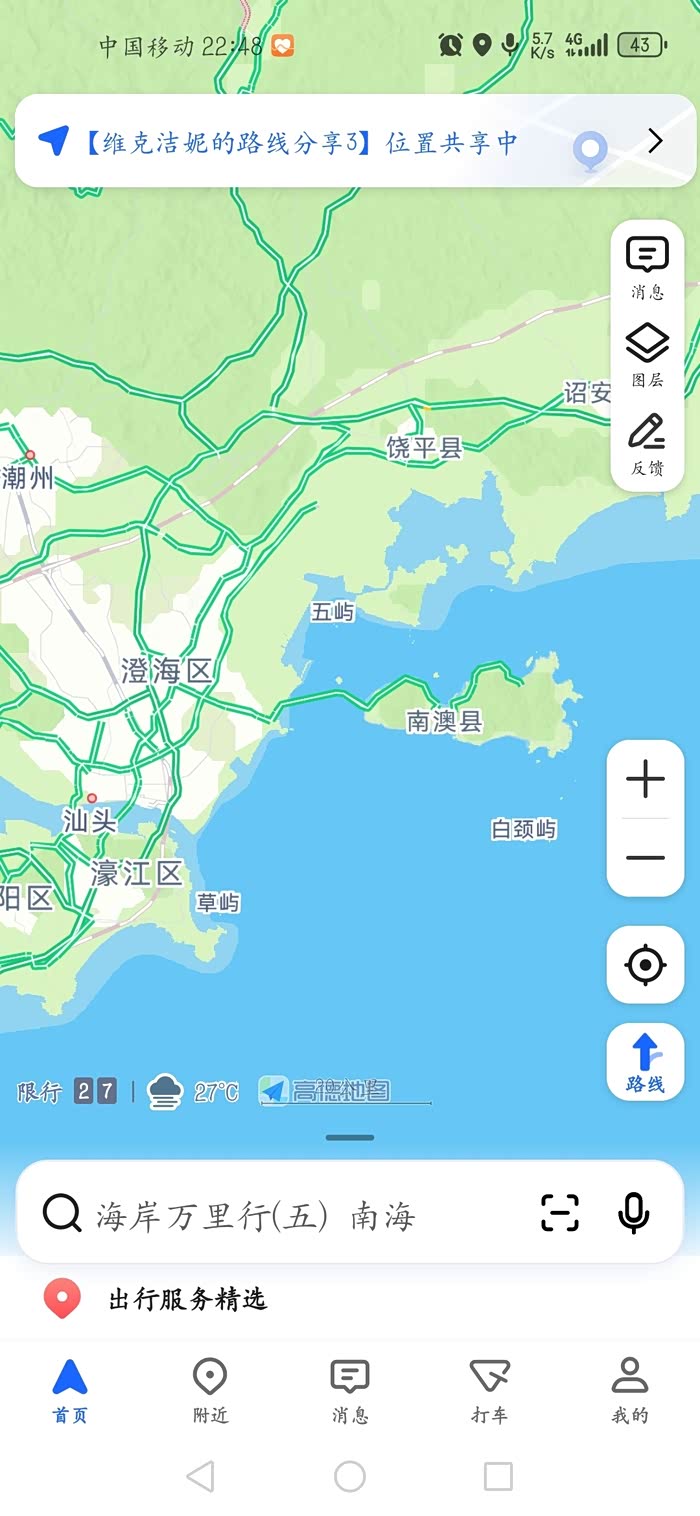This screenshot has height=1516, width=700.
Task: Switch to the bottom 消息 tab
Action: (350, 1390)
